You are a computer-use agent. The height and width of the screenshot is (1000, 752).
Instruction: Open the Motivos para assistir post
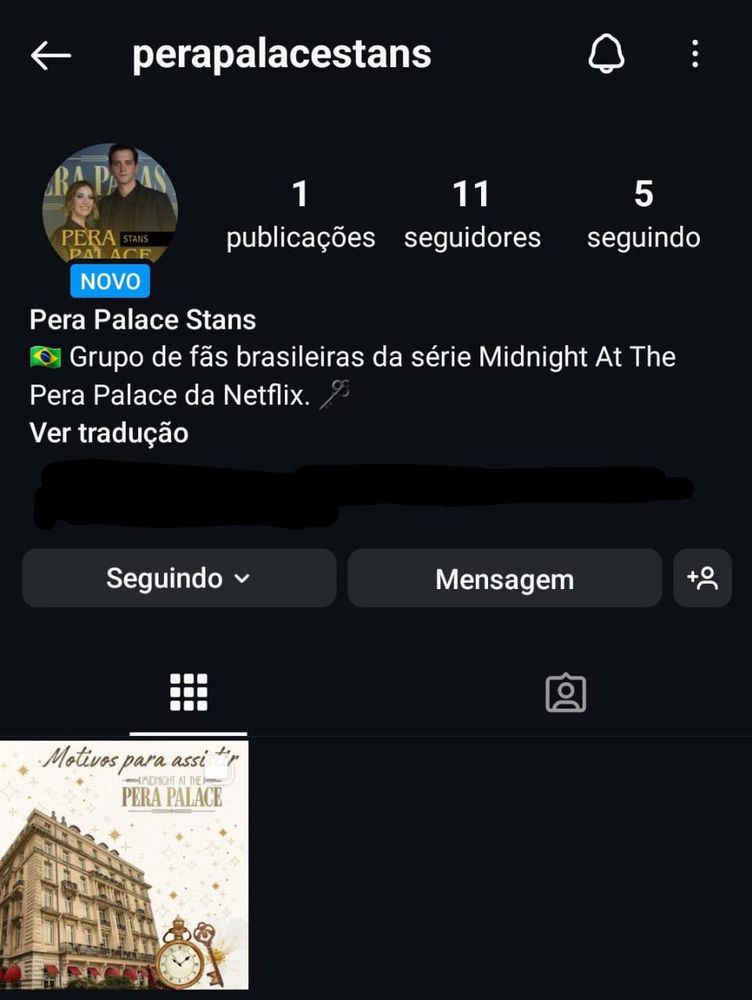point(124,865)
